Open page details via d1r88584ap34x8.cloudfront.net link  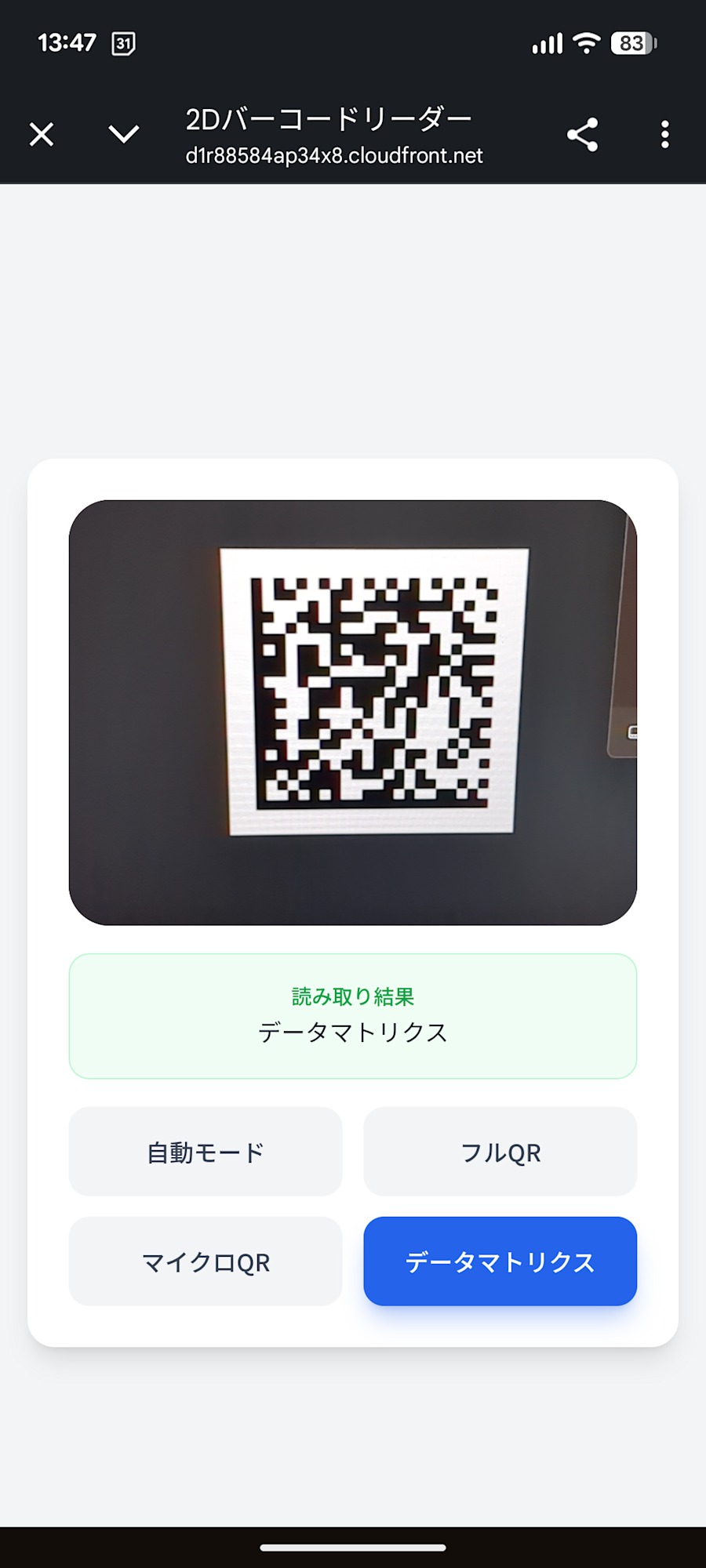[333, 155]
